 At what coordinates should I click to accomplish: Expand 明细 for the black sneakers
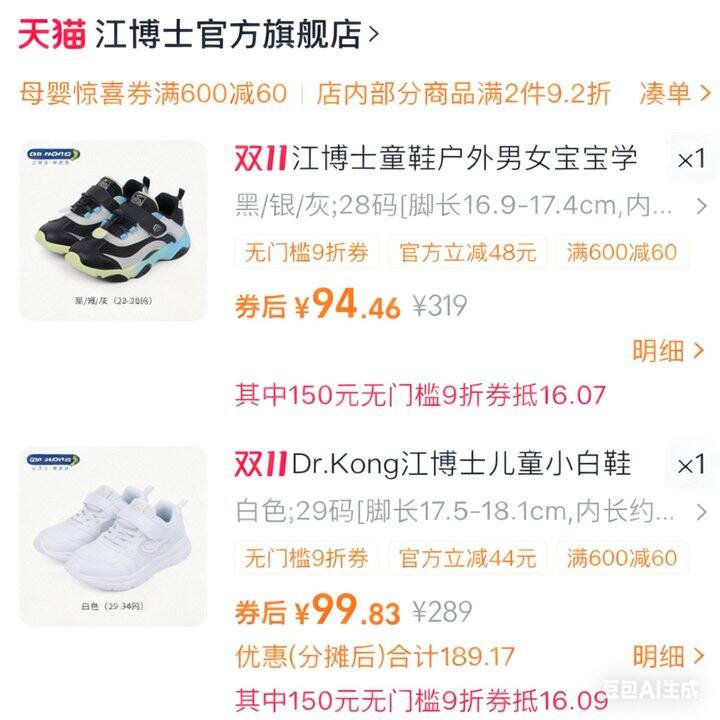point(669,350)
